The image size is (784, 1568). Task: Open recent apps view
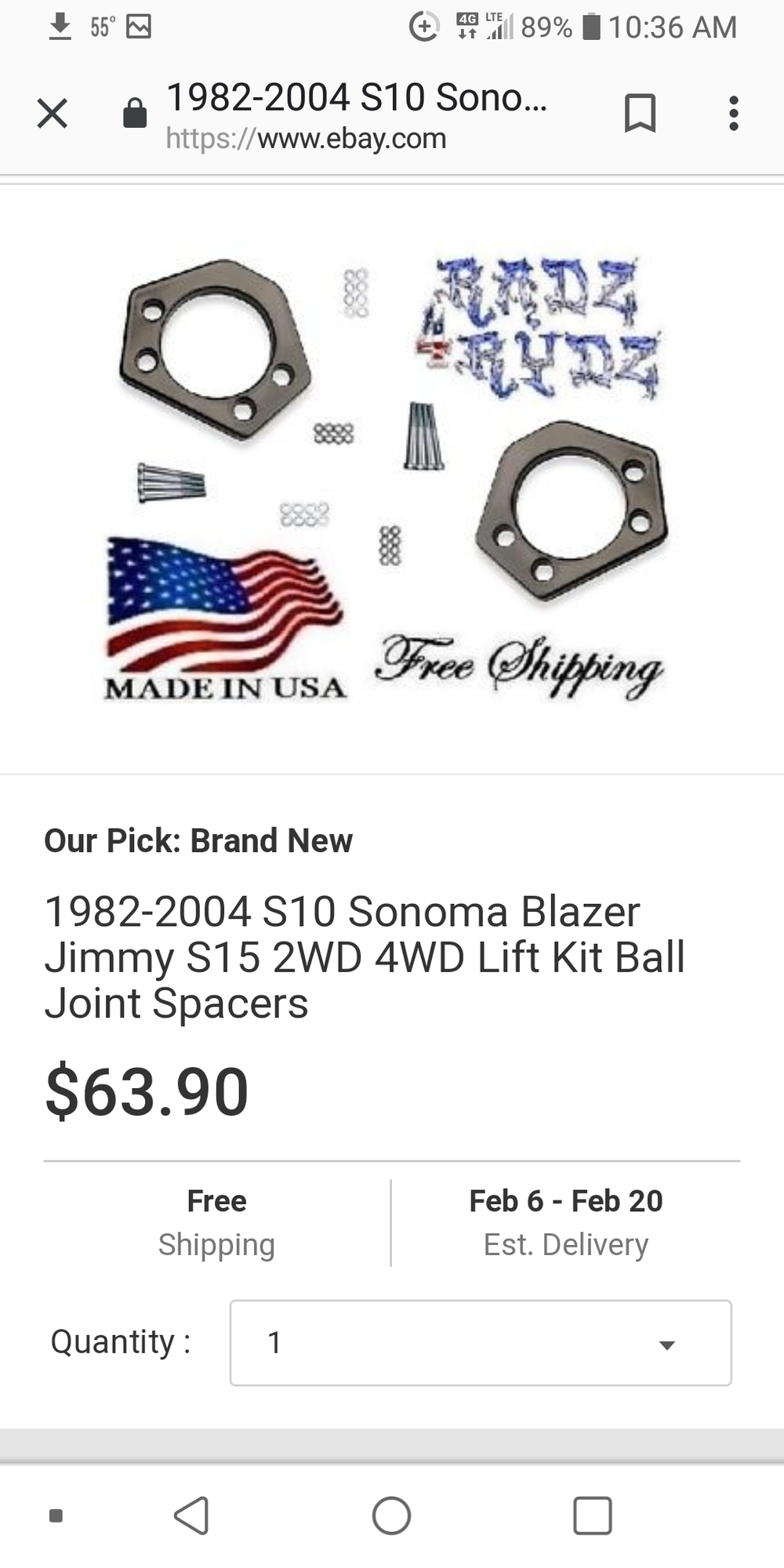[592, 1515]
